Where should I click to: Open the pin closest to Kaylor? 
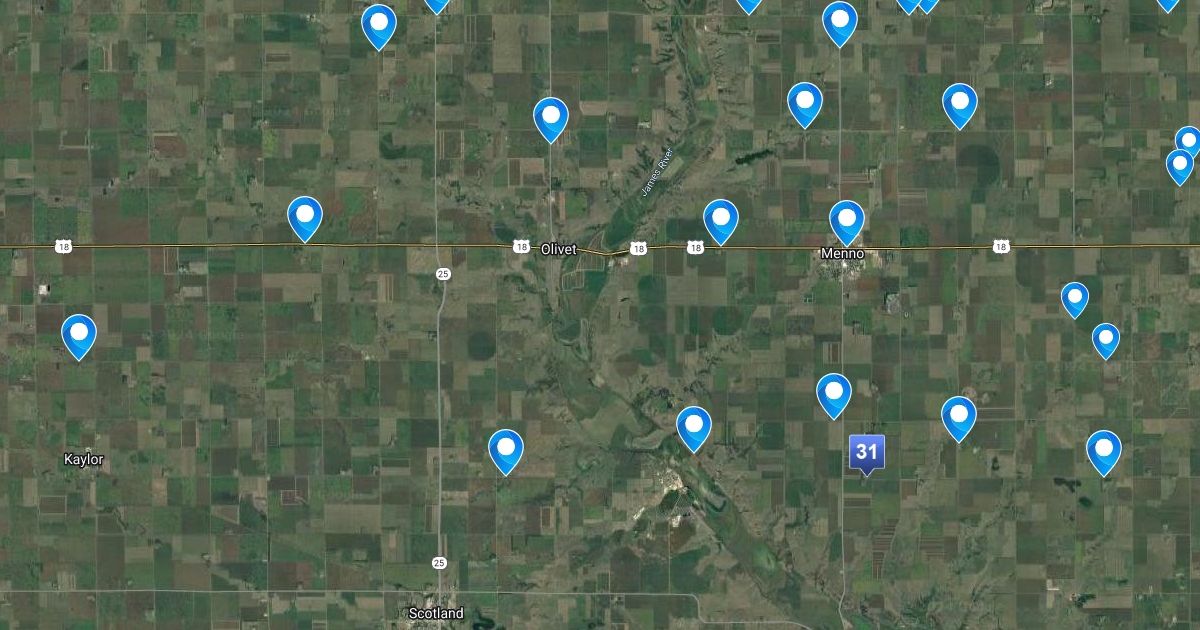pyautogui.click(x=79, y=333)
